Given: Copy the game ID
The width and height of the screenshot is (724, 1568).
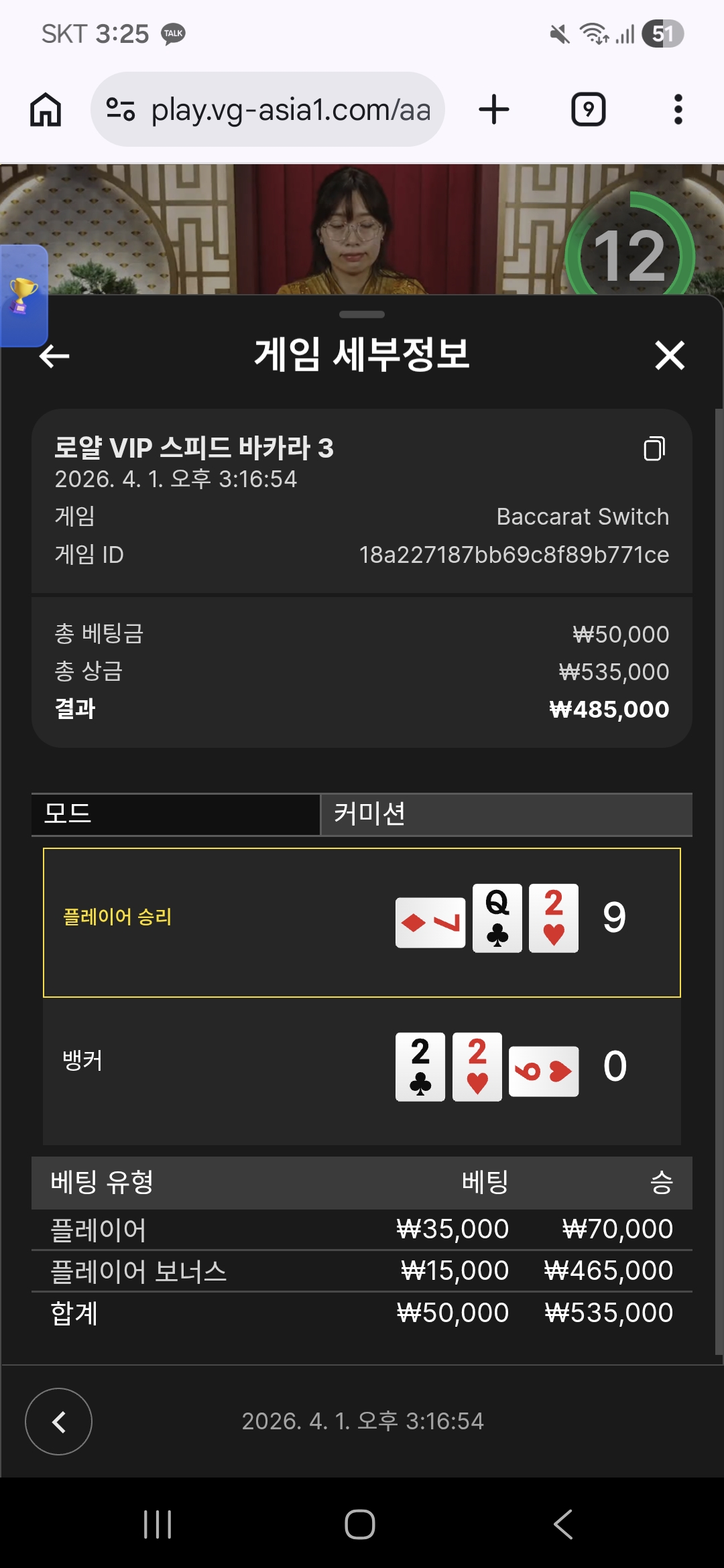Looking at the screenshot, I should pyautogui.click(x=654, y=448).
